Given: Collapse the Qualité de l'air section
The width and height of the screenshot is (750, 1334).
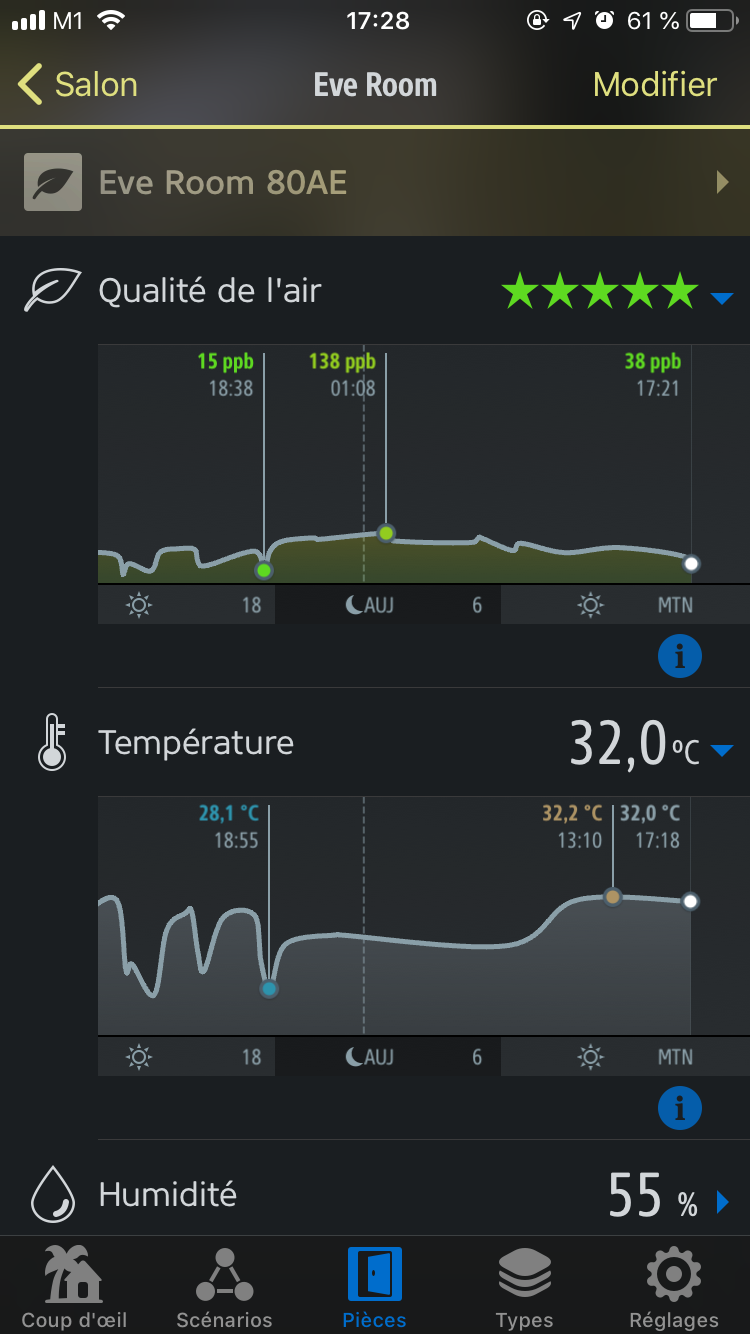Looking at the screenshot, I should tap(722, 297).
